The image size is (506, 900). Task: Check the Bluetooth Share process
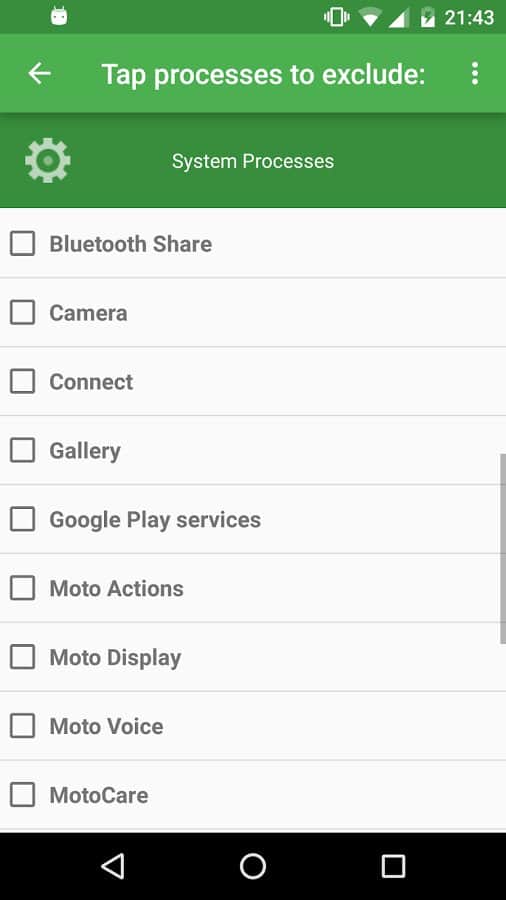(22, 244)
